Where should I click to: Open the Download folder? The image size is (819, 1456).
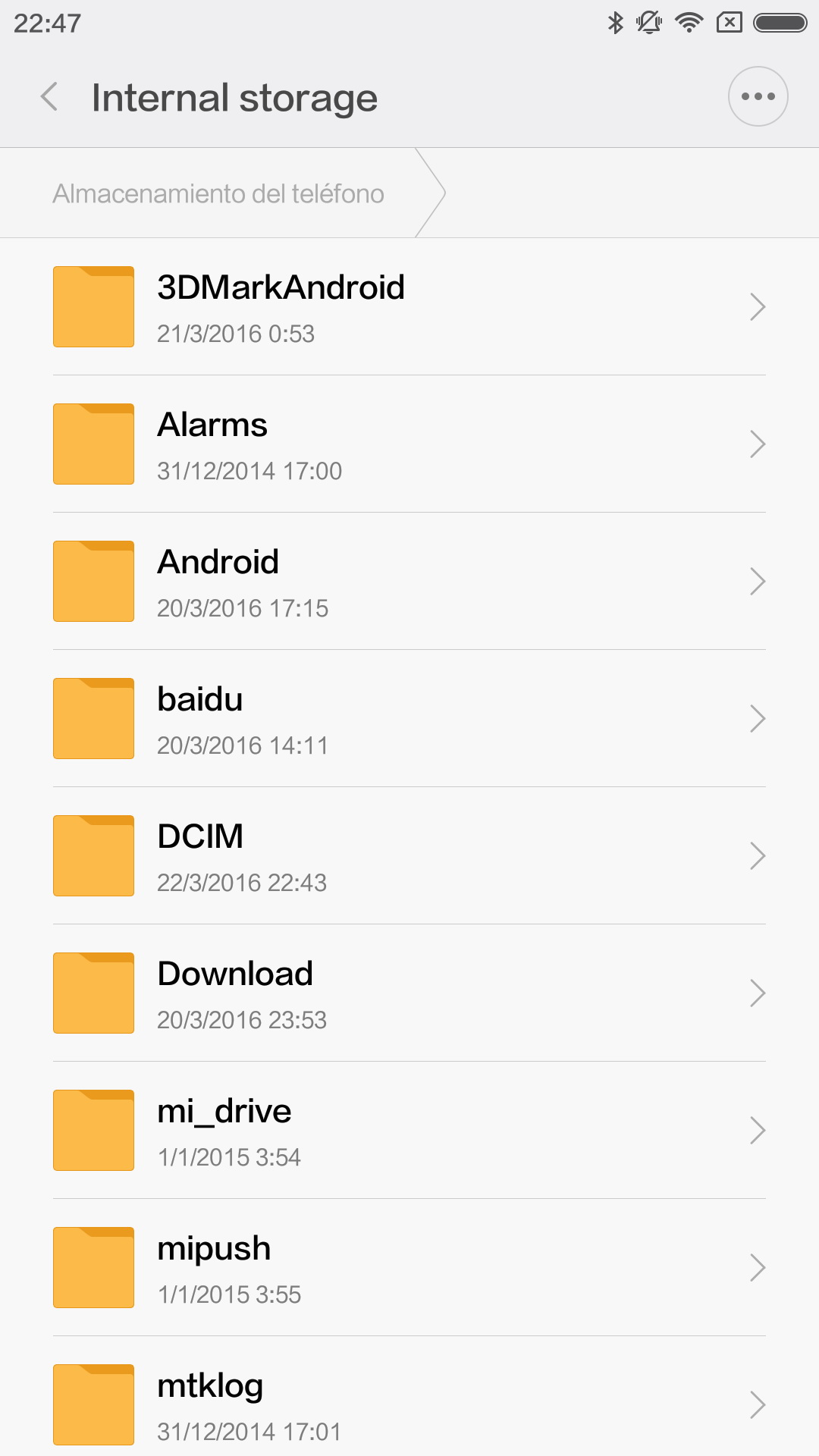[x=409, y=993]
